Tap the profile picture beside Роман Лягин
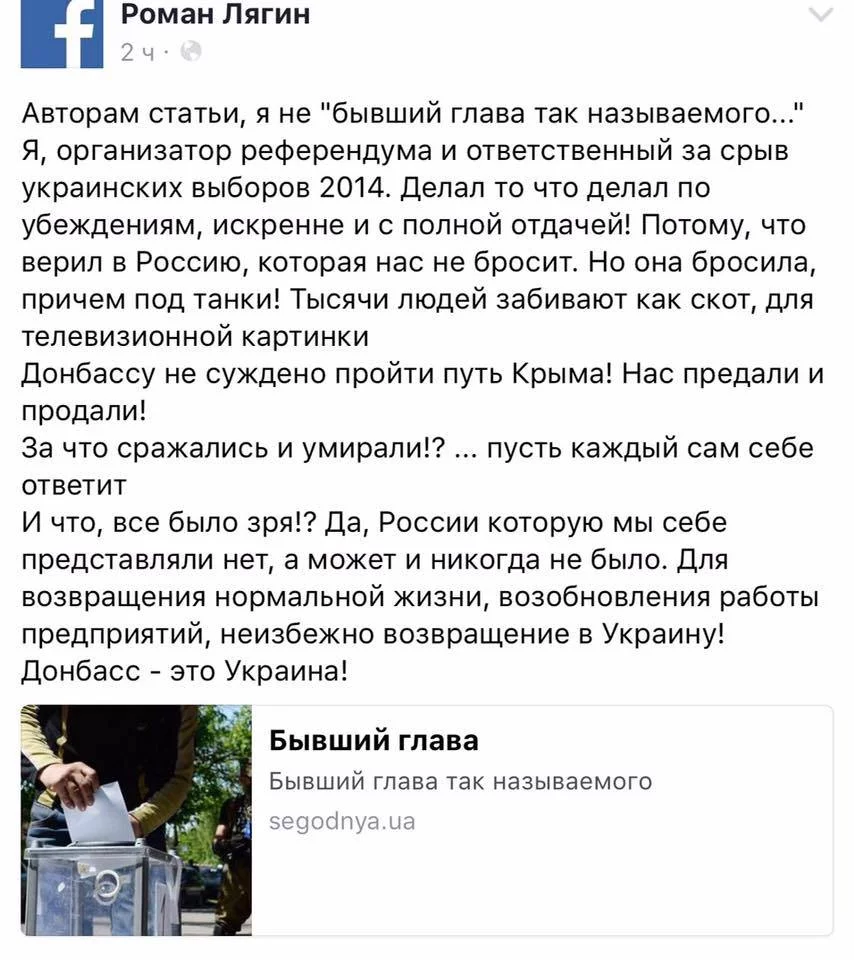The width and height of the screenshot is (854, 960). (62, 32)
